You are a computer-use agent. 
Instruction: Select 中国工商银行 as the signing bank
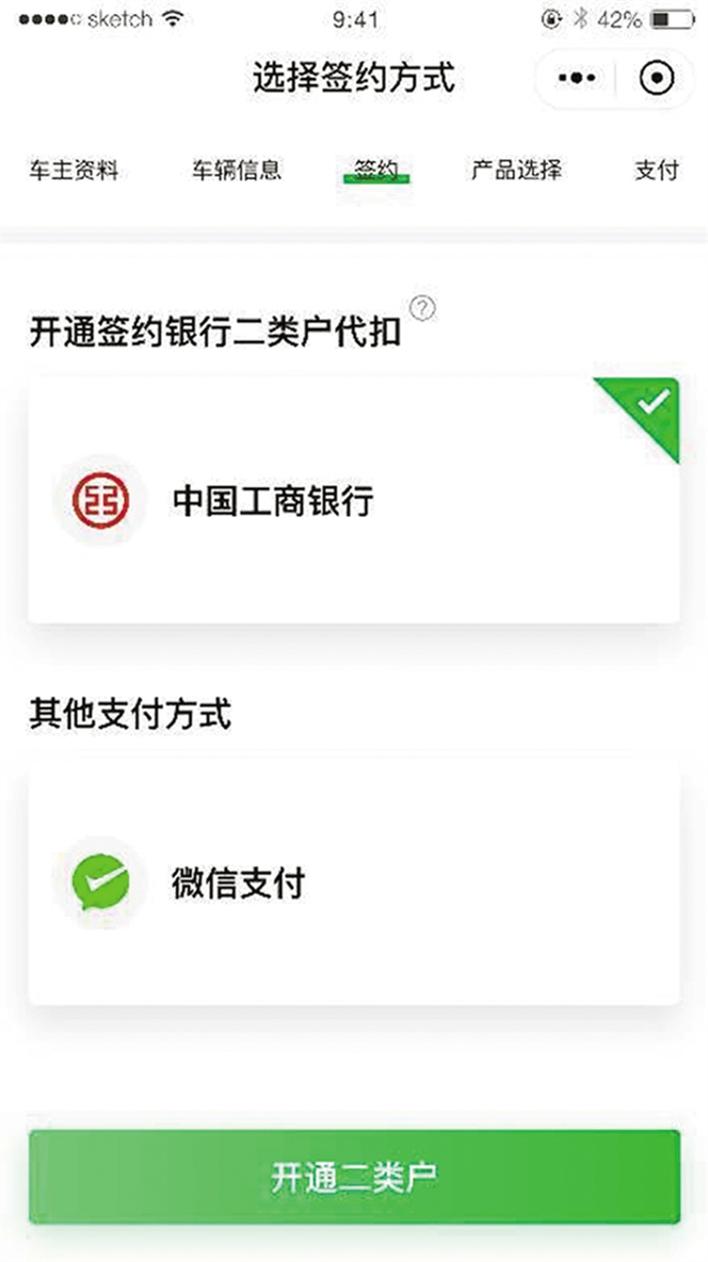[x=354, y=500]
